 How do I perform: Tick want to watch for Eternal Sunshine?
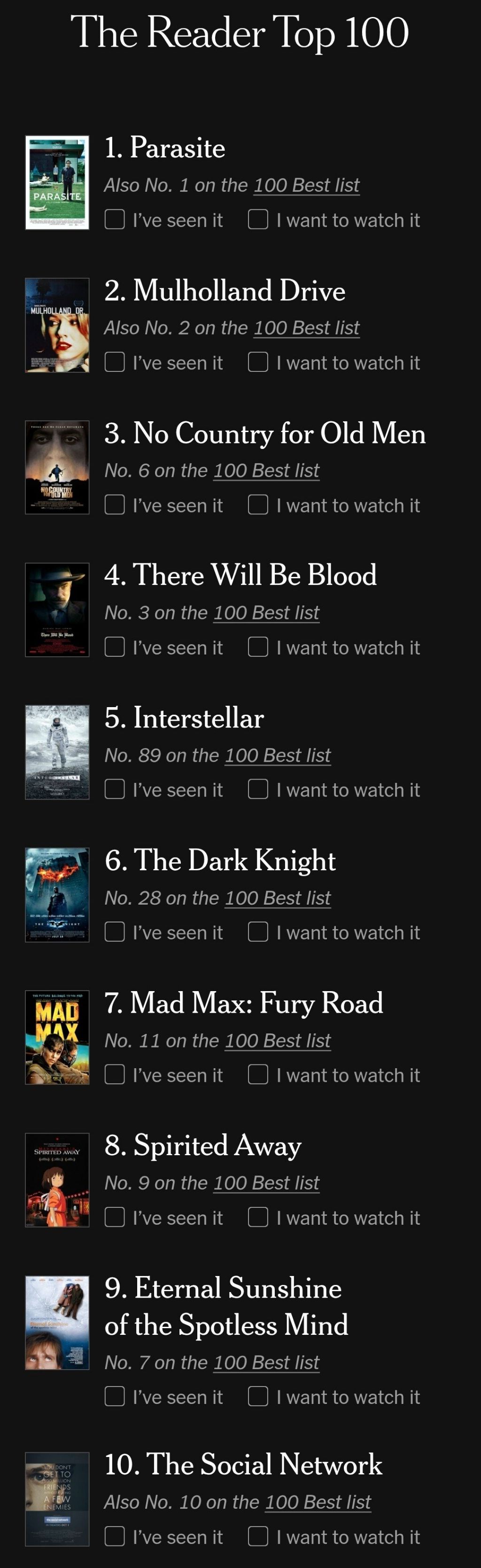pos(258,1396)
